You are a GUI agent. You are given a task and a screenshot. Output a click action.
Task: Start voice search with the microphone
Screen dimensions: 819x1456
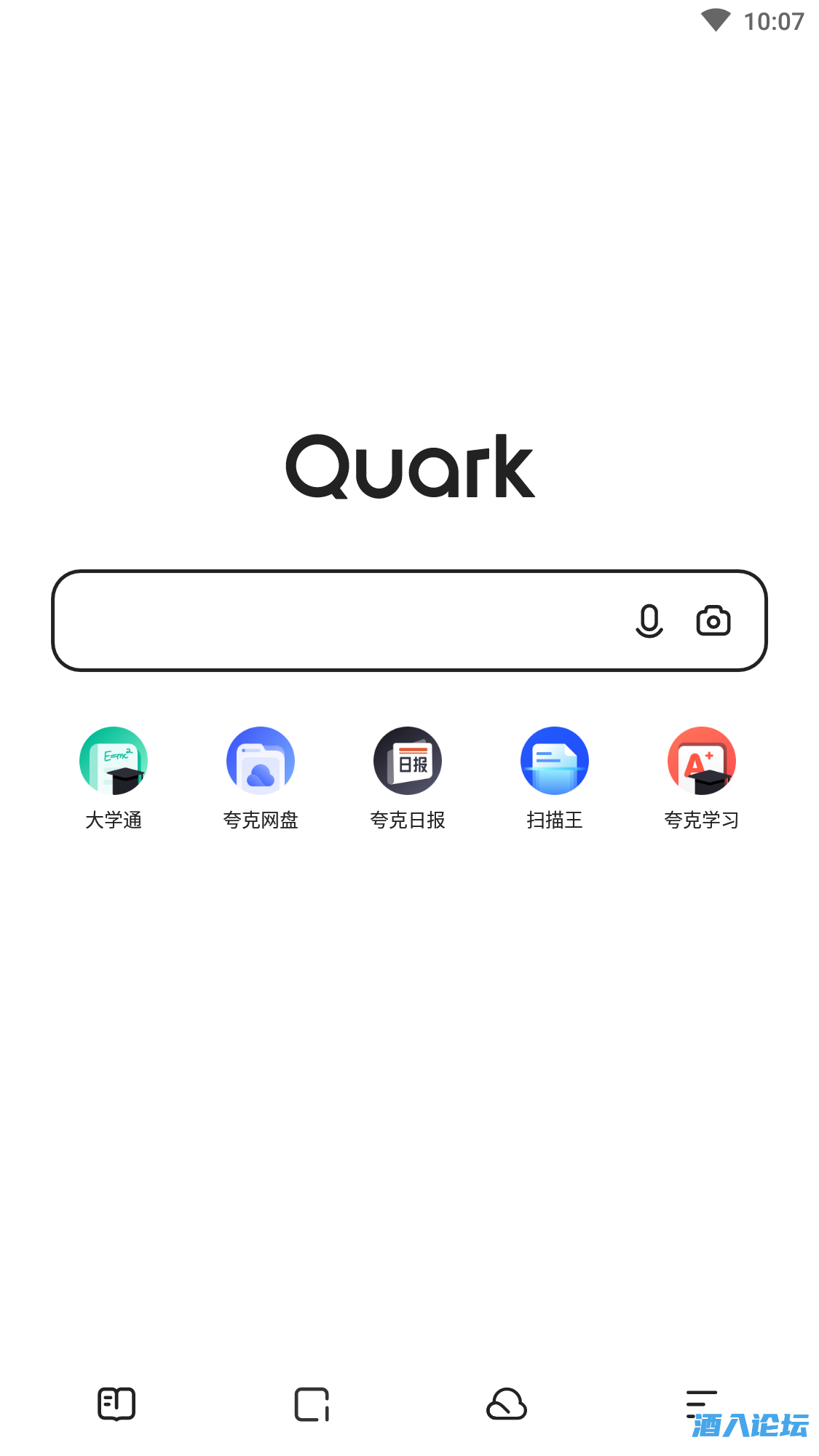click(x=649, y=621)
